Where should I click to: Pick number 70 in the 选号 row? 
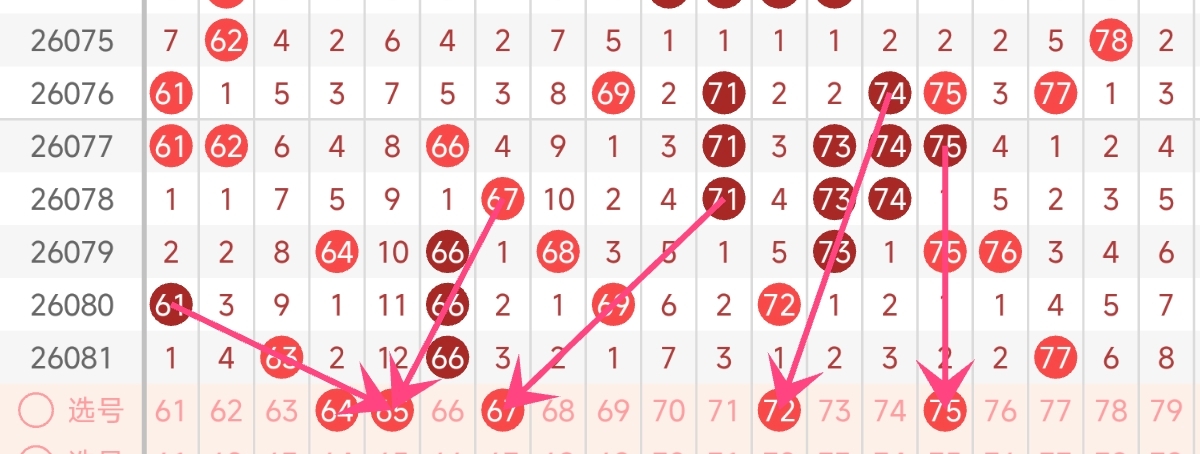tap(668, 410)
